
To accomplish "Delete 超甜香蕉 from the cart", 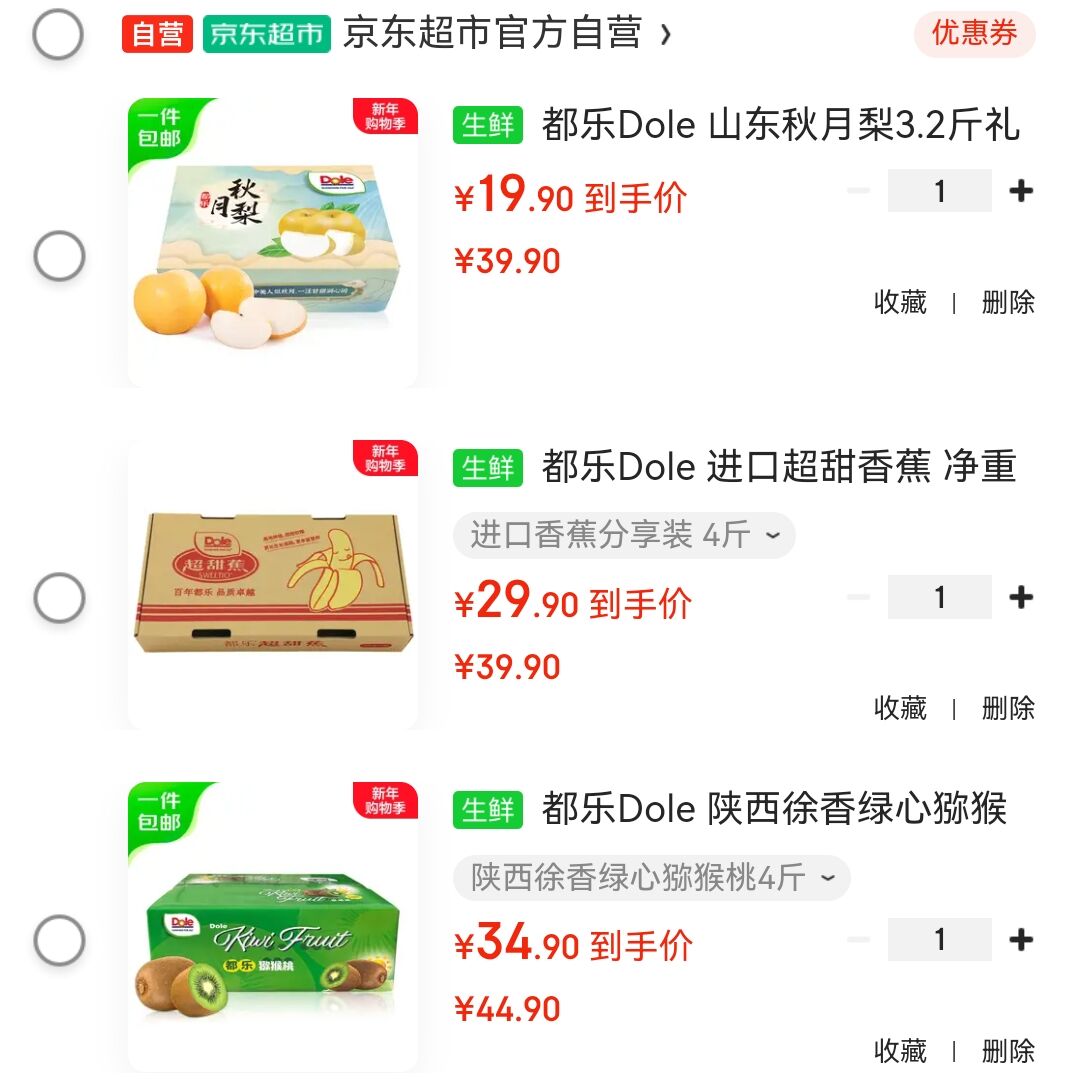I will pyautogui.click(x=1008, y=708).
